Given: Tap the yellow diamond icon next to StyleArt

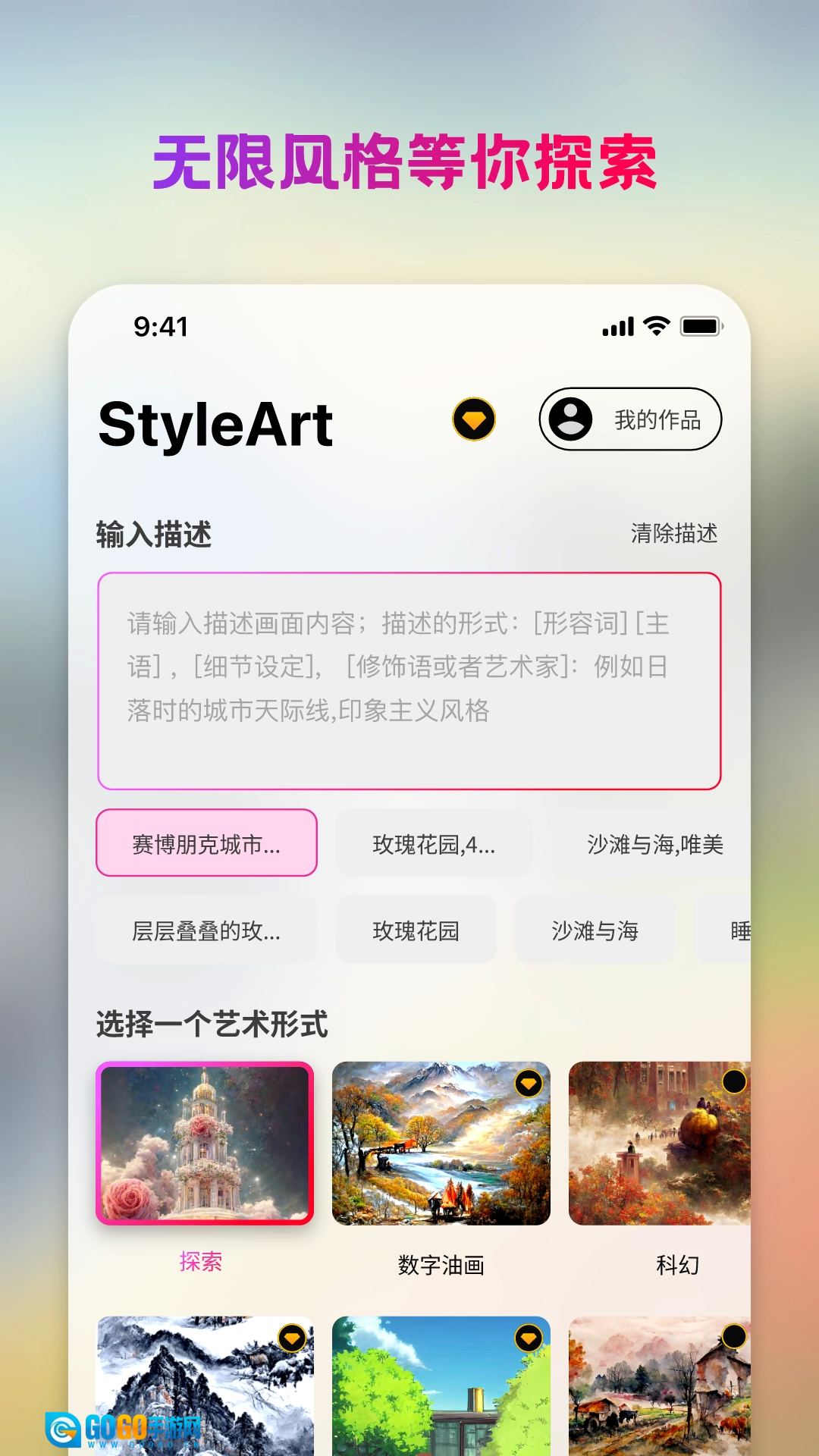Looking at the screenshot, I should click(x=475, y=419).
